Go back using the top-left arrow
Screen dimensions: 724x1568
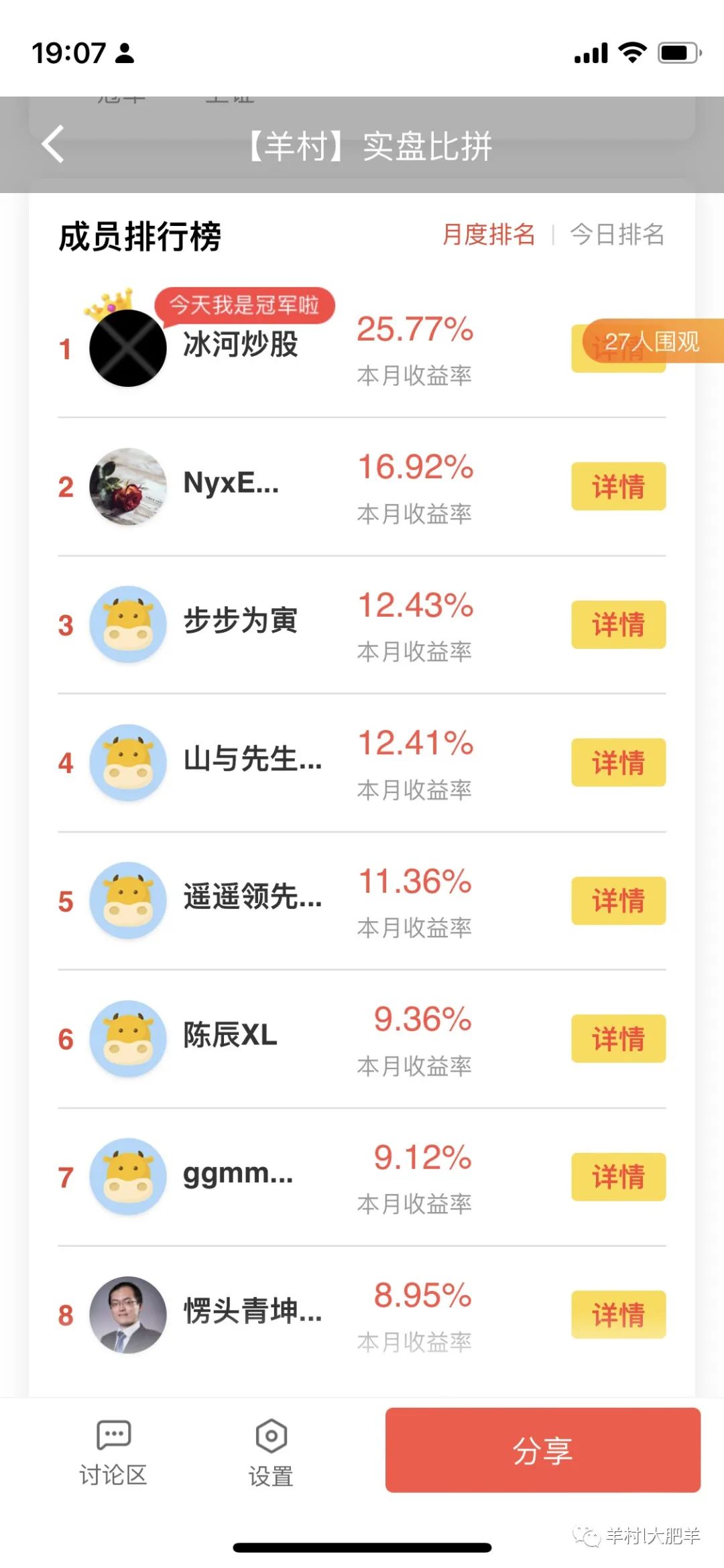(x=54, y=144)
